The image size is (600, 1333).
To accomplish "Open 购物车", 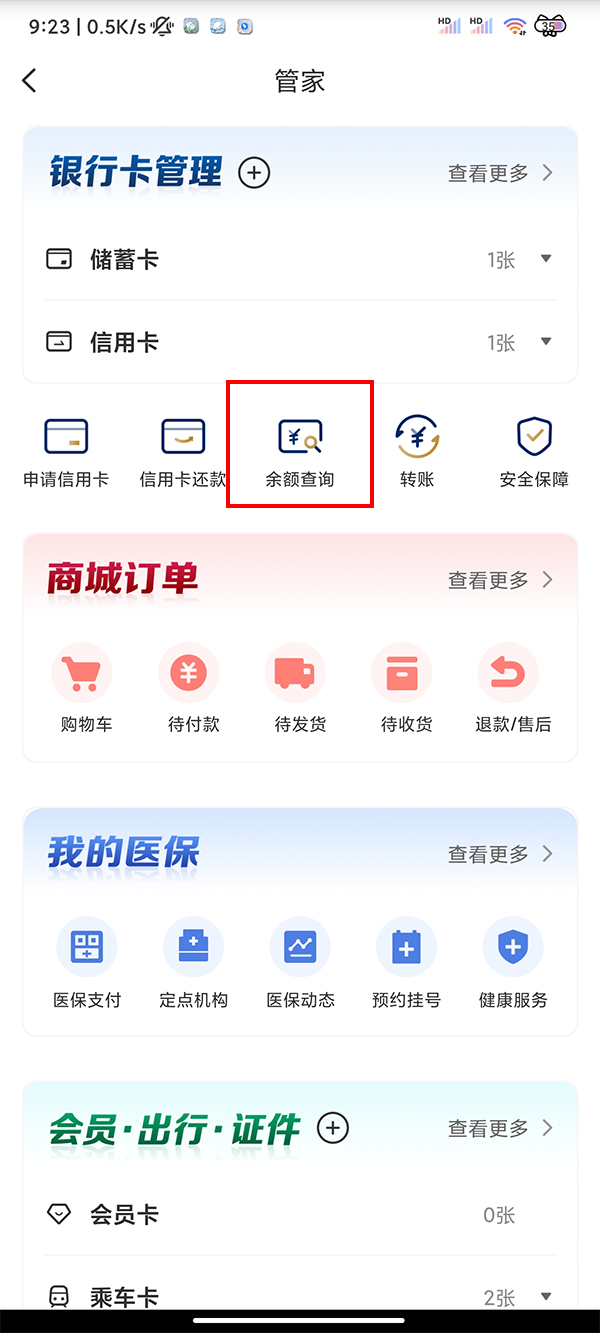I will click(86, 687).
